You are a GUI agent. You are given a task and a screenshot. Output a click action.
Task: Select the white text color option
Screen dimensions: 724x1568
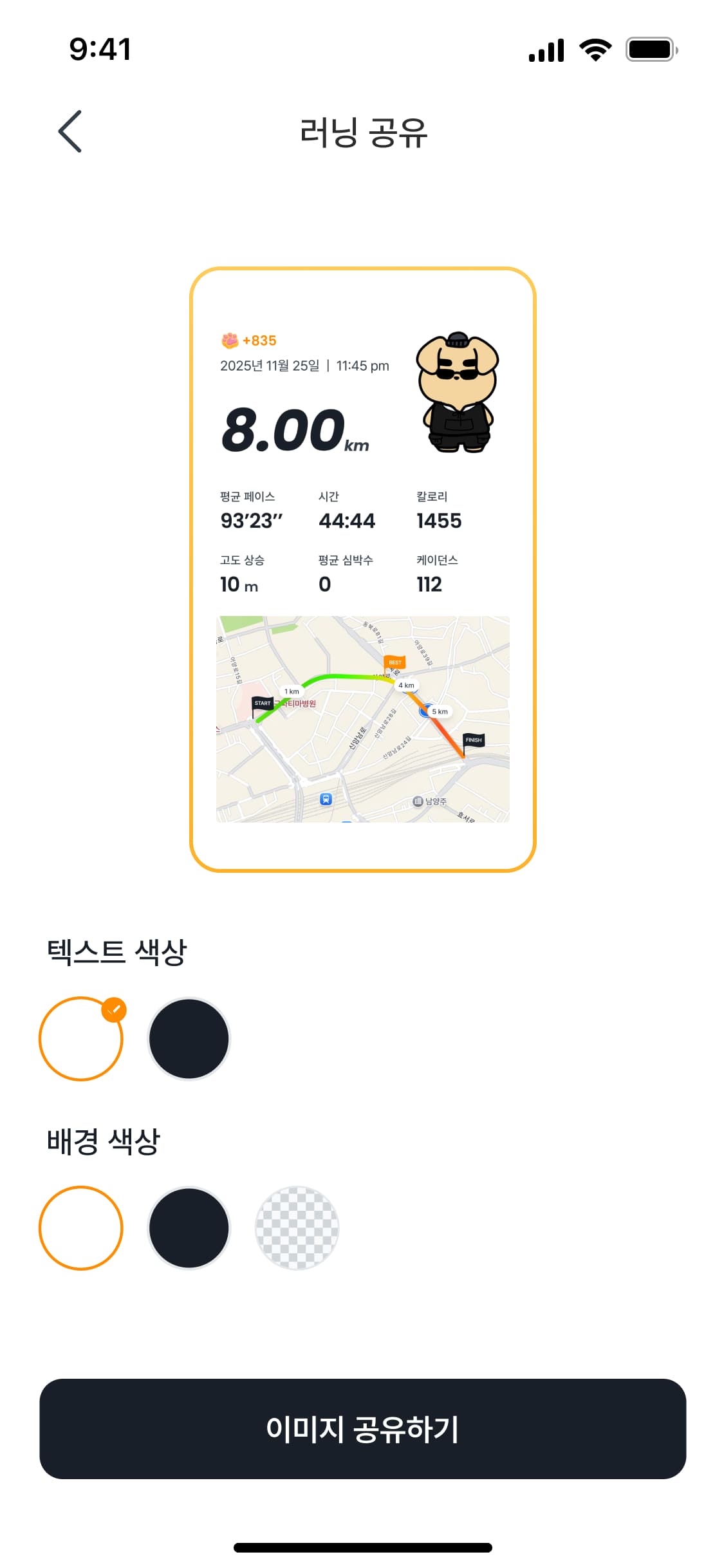[81, 1038]
